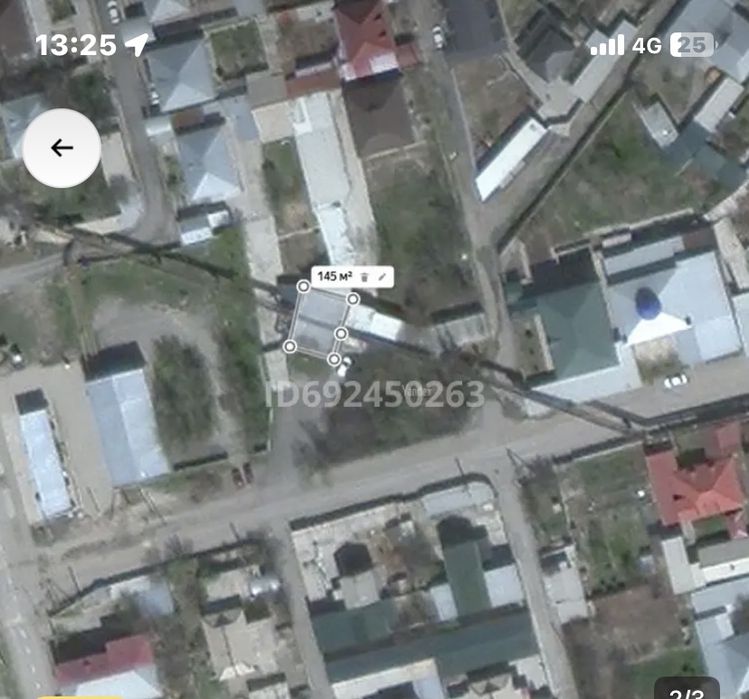Edit the 145 м² area with the pencil icon
The image size is (749, 699).
[382, 276]
